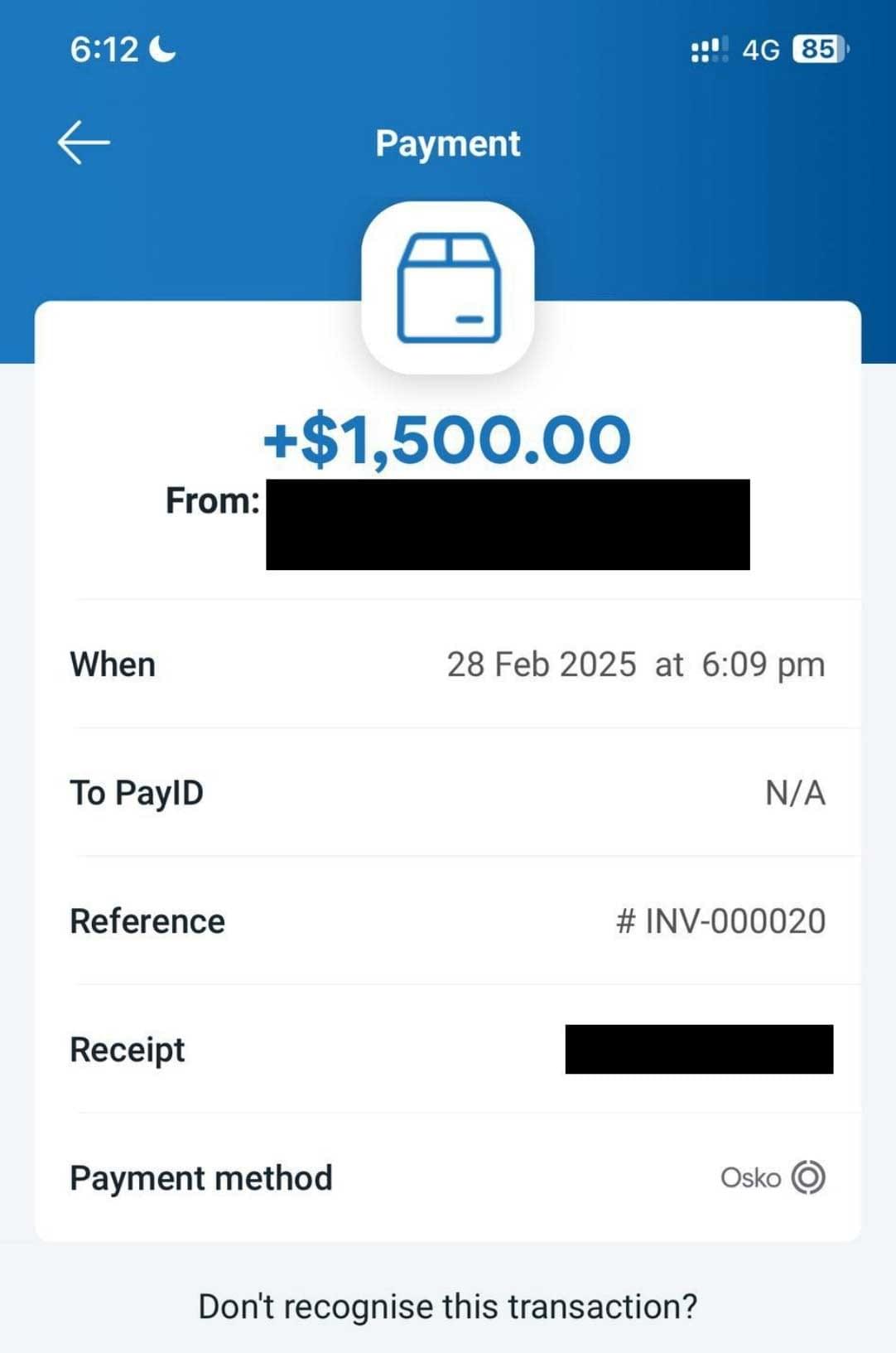The height and width of the screenshot is (1353, 896).
Task: Go back using the arrow icon
Action: click(84, 143)
